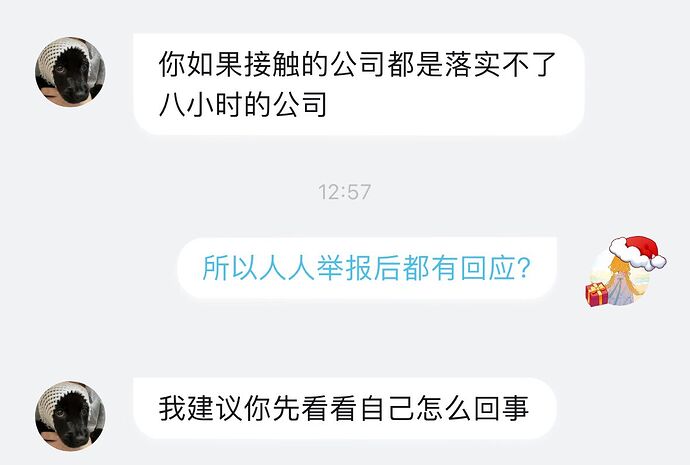The height and width of the screenshot is (465, 690).
Task: Open dog avatar beside the 八小时的公司 message
Action: pos(70,72)
